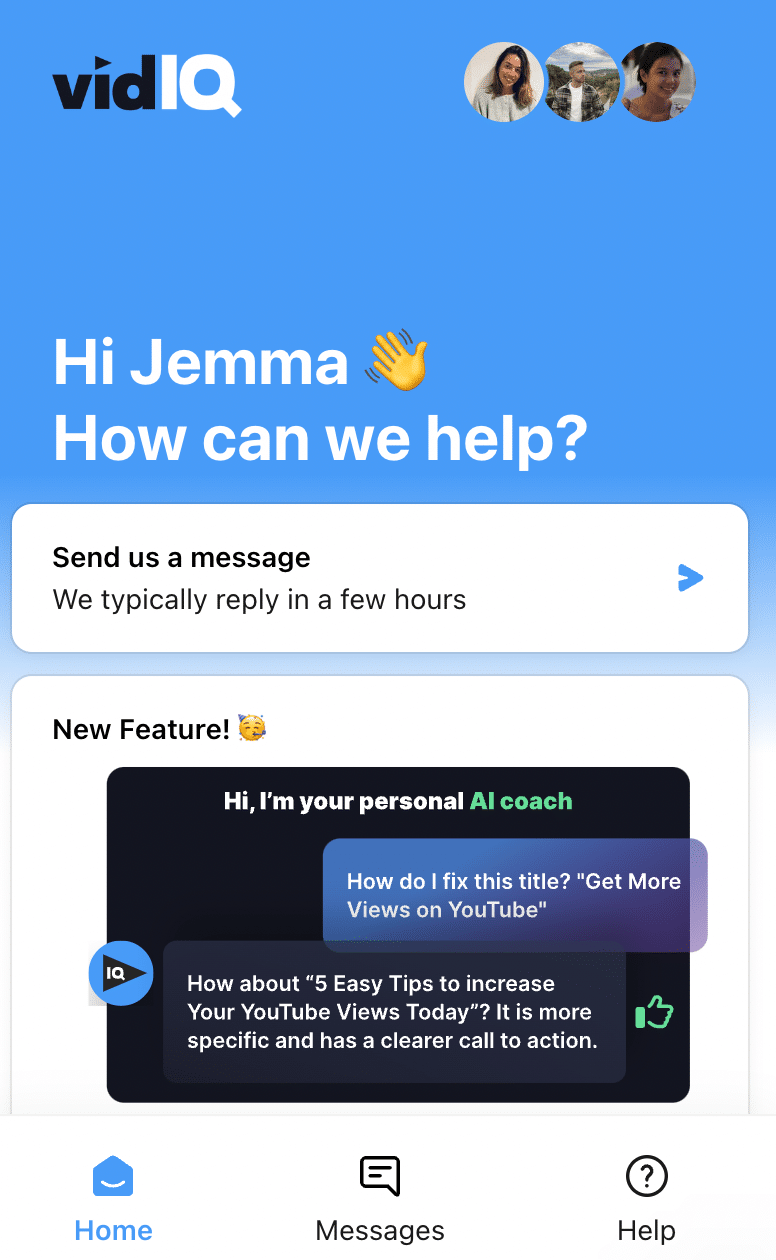Switch to the Help tab

click(x=646, y=1197)
